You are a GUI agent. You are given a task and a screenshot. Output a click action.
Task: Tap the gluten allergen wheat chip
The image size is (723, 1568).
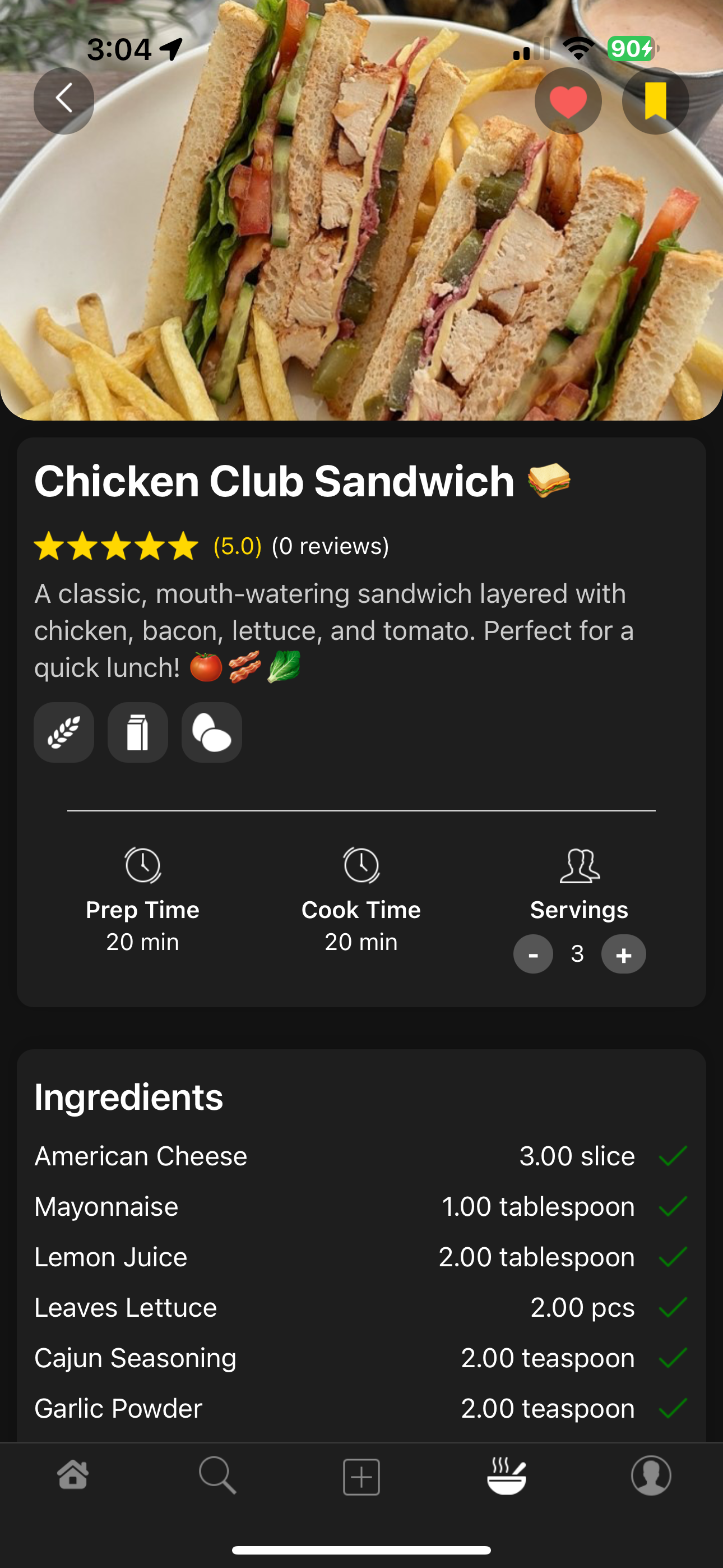click(64, 732)
